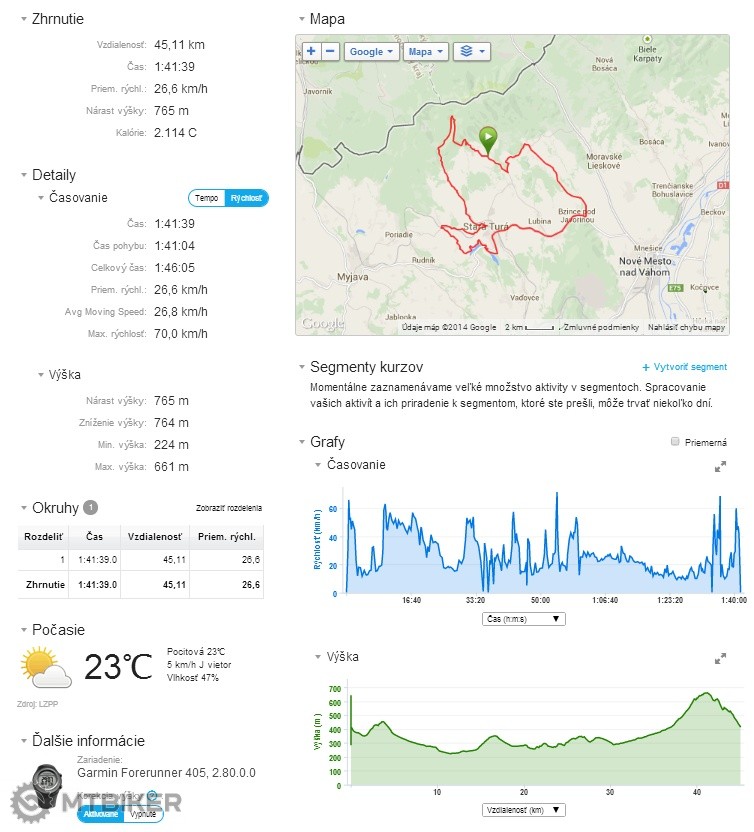Viewport: 754px width, 832px height.
Task: Collapse the Zhrnutie section
Action: pyautogui.click(x=24, y=19)
